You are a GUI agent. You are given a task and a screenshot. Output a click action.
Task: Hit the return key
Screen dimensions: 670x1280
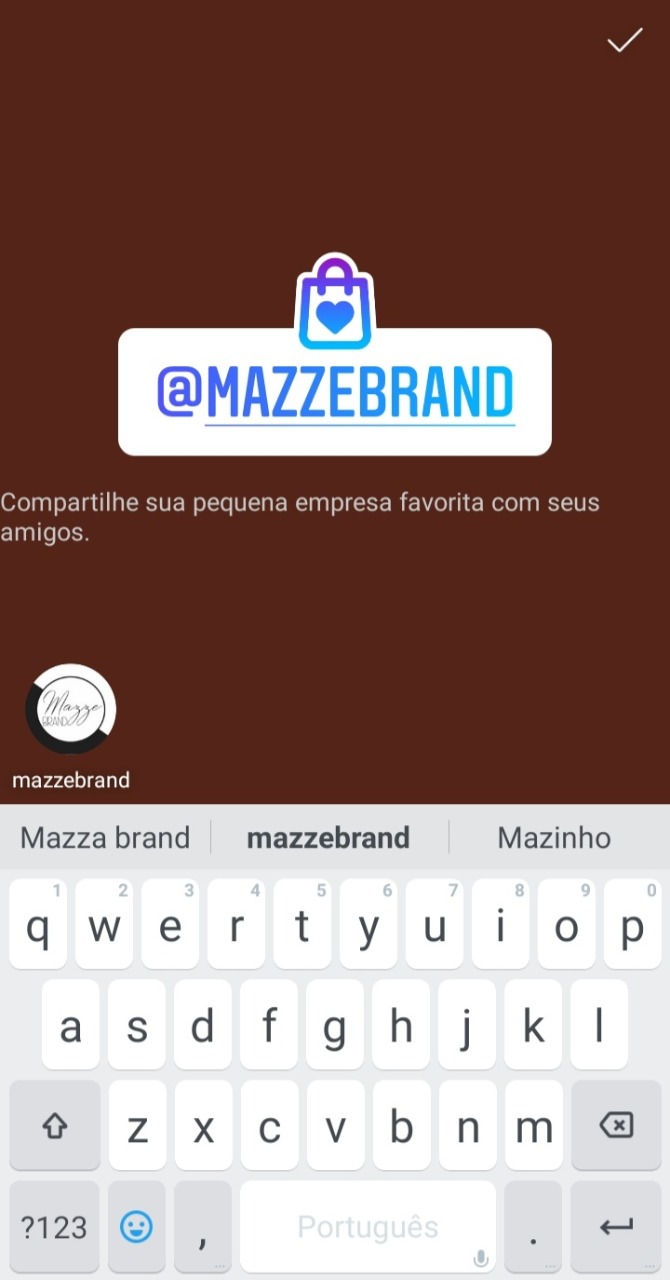pos(616,1226)
